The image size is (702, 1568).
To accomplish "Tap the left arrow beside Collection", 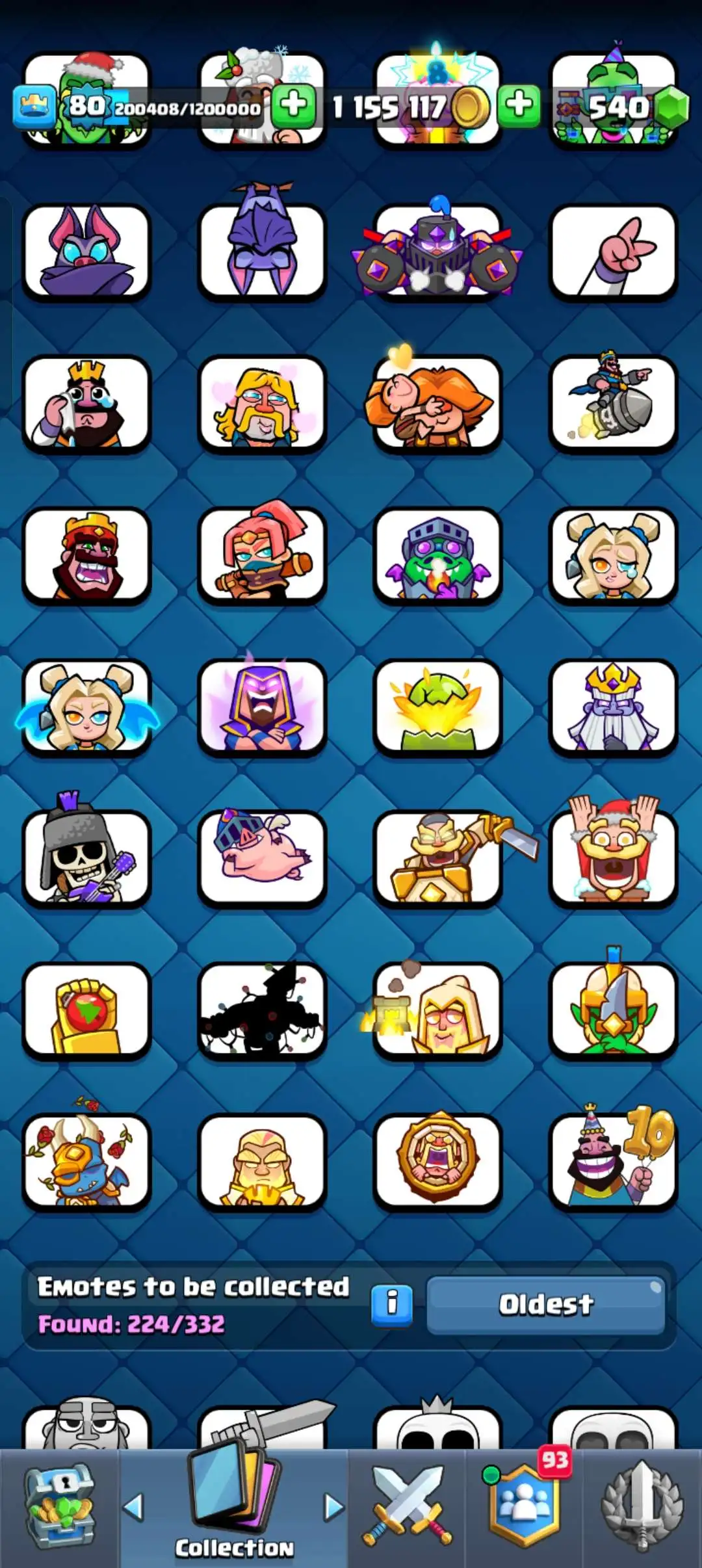I will [134, 1507].
